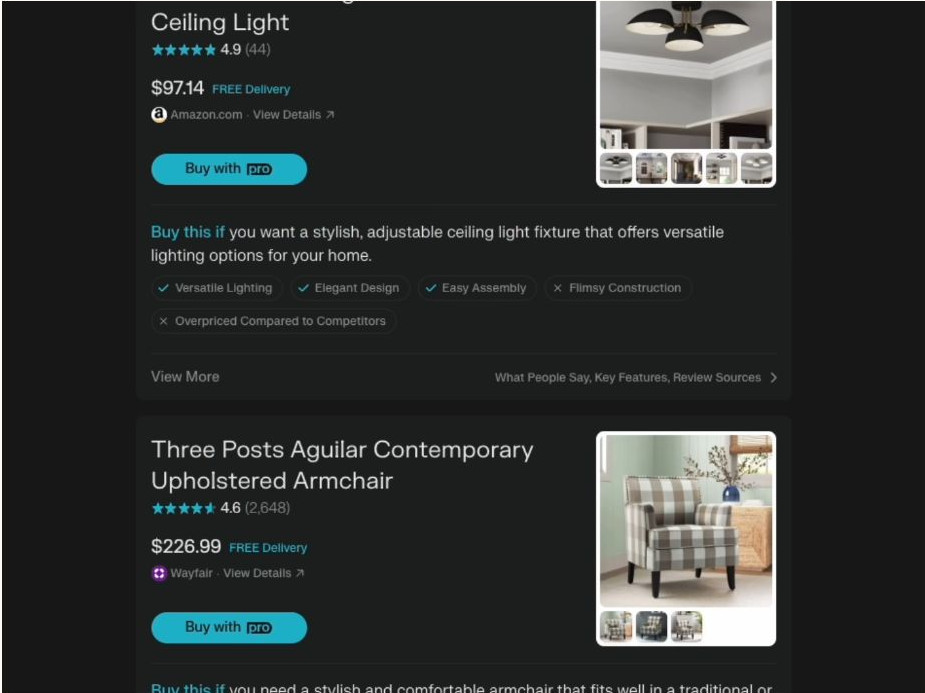This screenshot has height=693, width=925.
Task: Open Amazon.com View Details link
Action: (x=293, y=115)
